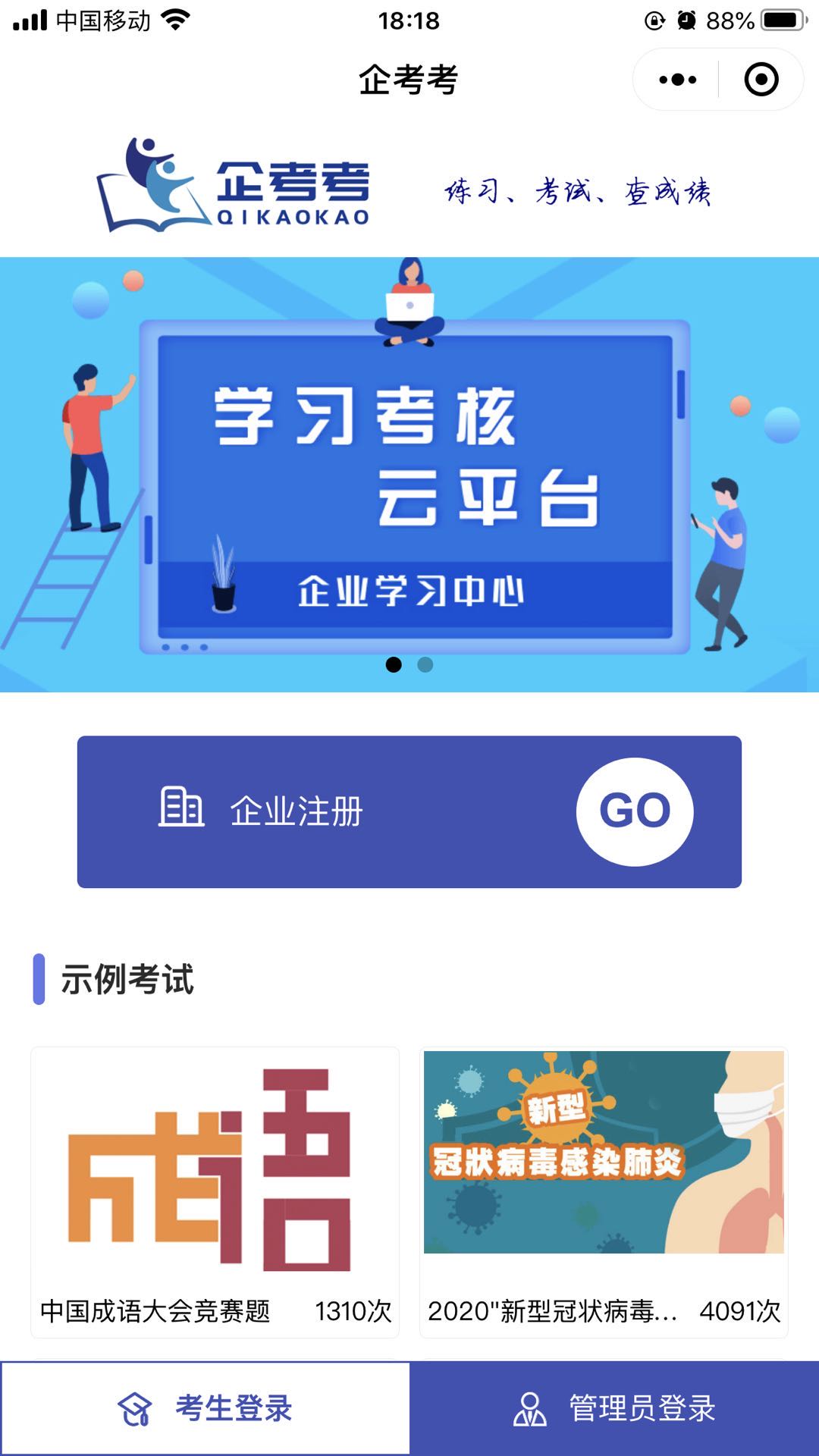
Task: Open the mini program more options menu
Action: point(677,80)
